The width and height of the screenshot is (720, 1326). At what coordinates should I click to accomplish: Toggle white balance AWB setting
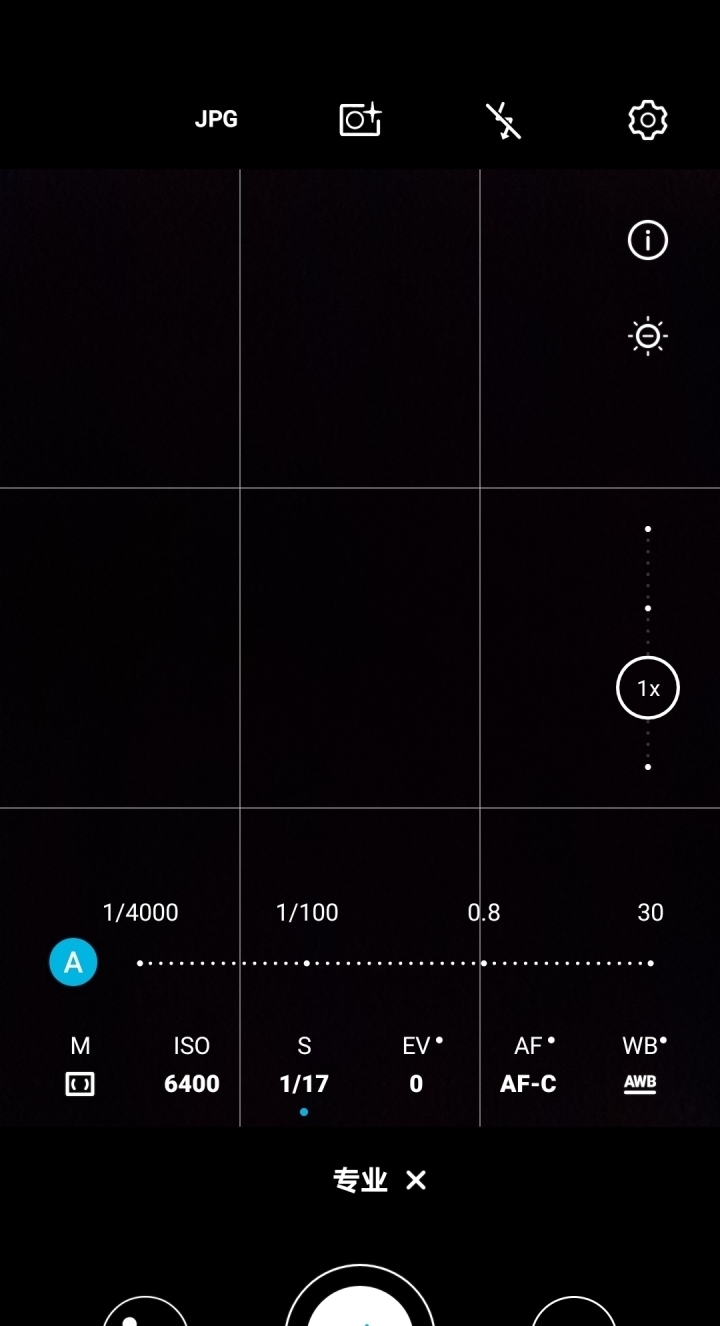[640, 1065]
